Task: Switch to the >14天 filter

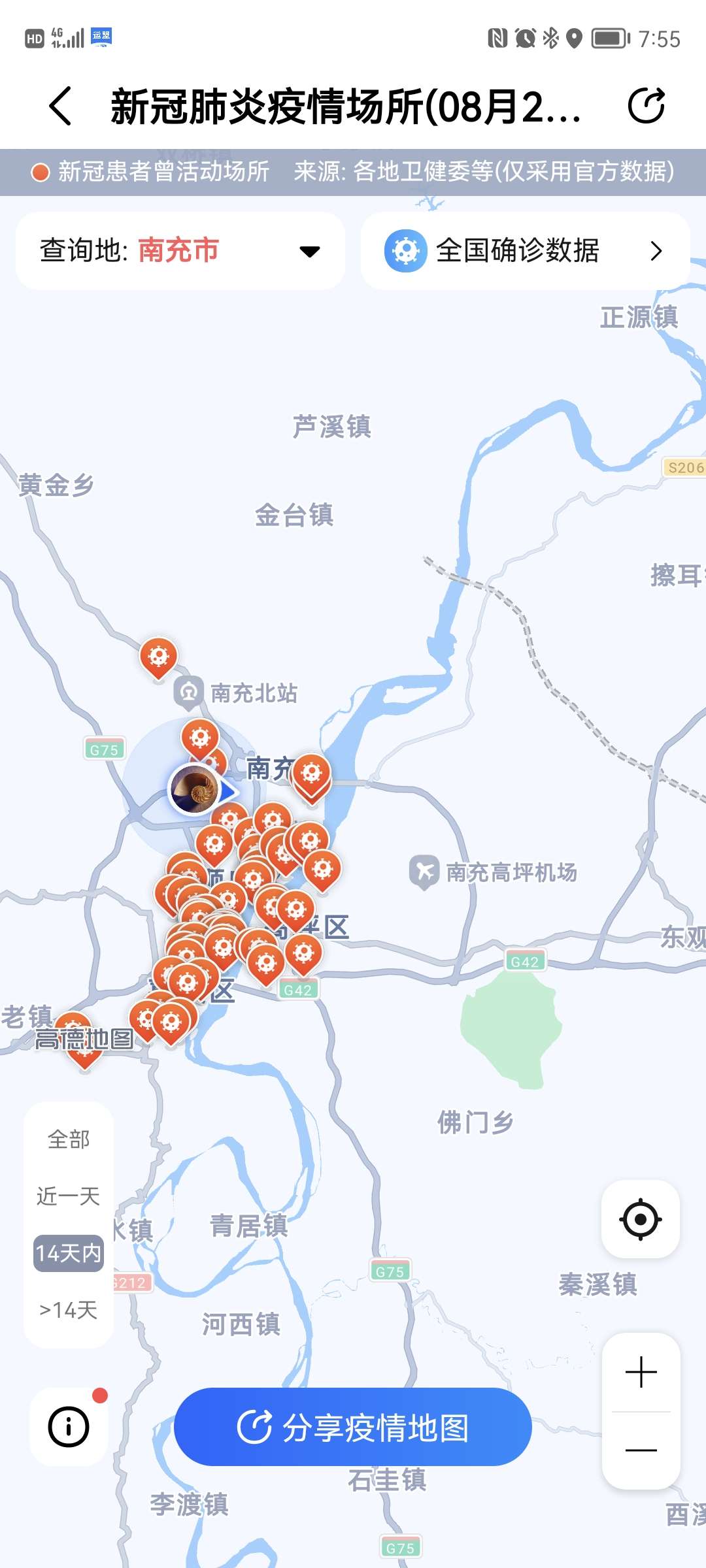Action: (69, 1310)
